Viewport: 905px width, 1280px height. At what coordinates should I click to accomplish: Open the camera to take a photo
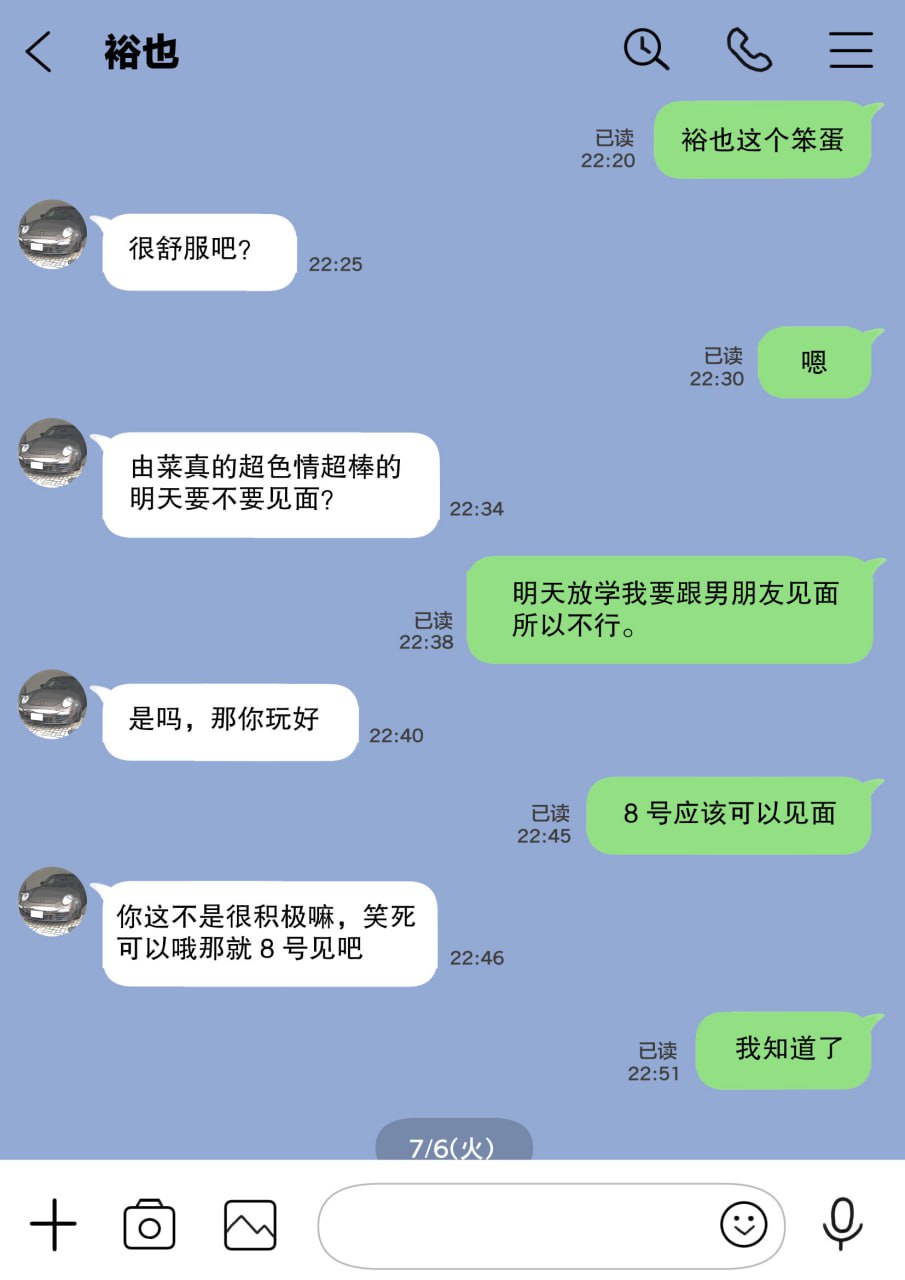tap(149, 1223)
